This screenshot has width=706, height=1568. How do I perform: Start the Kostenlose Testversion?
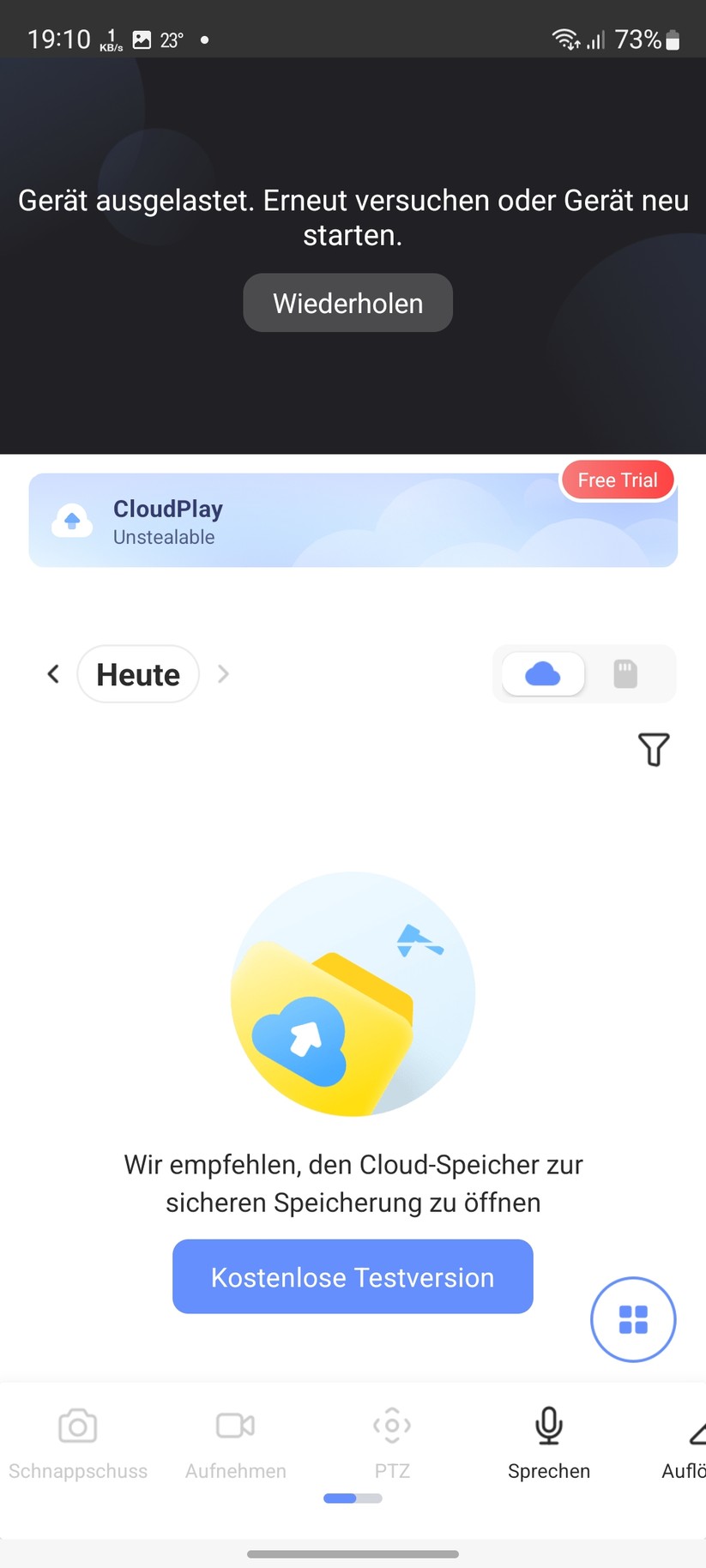point(352,1276)
